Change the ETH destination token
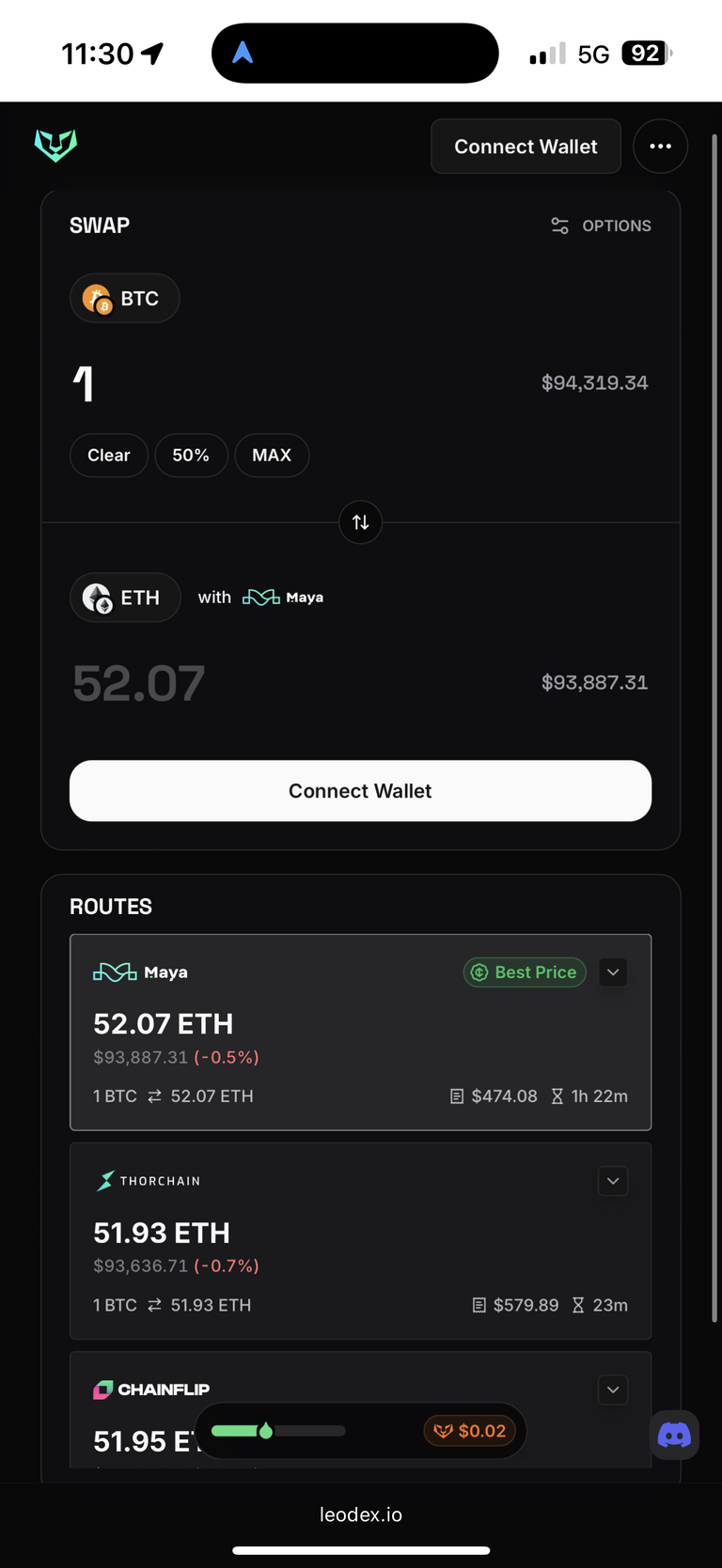This screenshot has width=722, height=1568. point(125,598)
